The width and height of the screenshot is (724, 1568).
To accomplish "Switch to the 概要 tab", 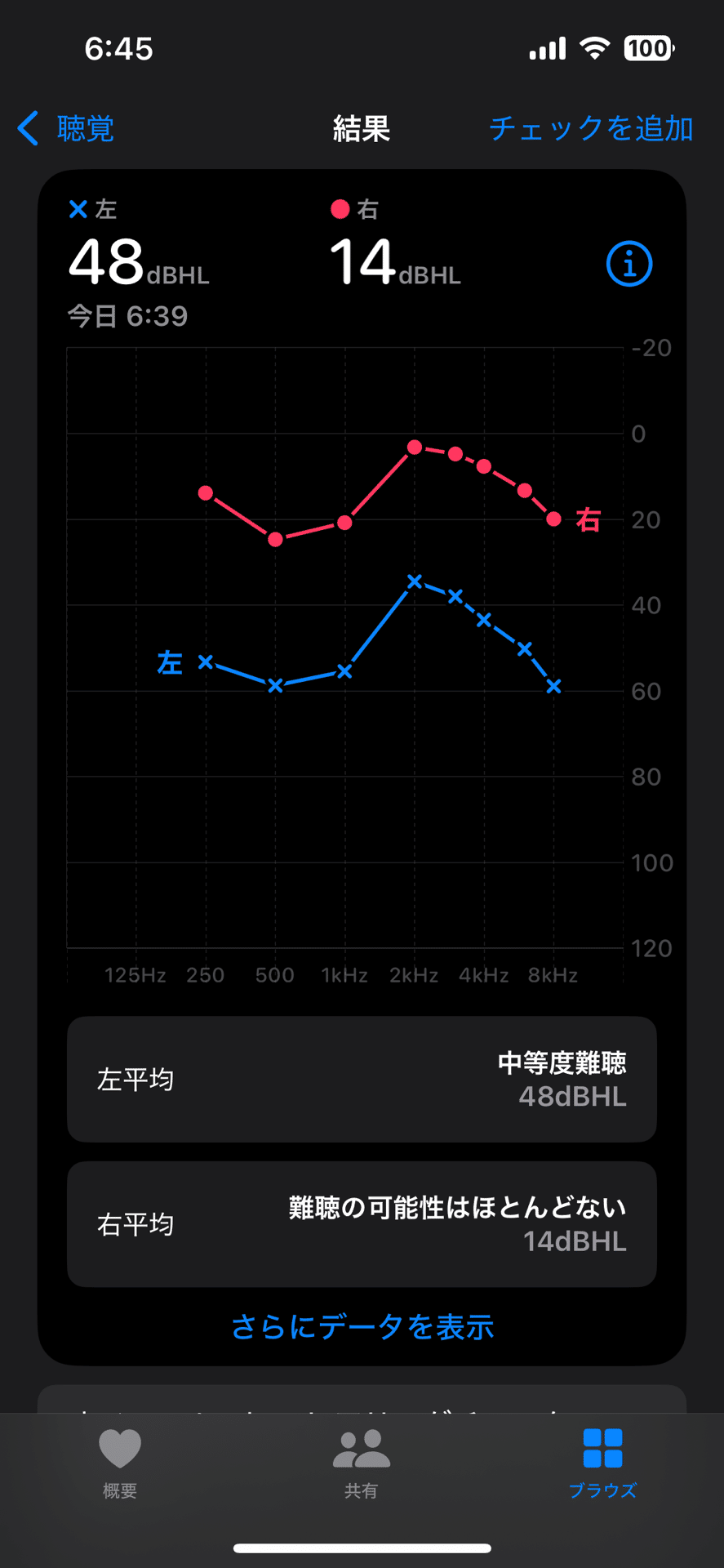I will [x=120, y=1464].
